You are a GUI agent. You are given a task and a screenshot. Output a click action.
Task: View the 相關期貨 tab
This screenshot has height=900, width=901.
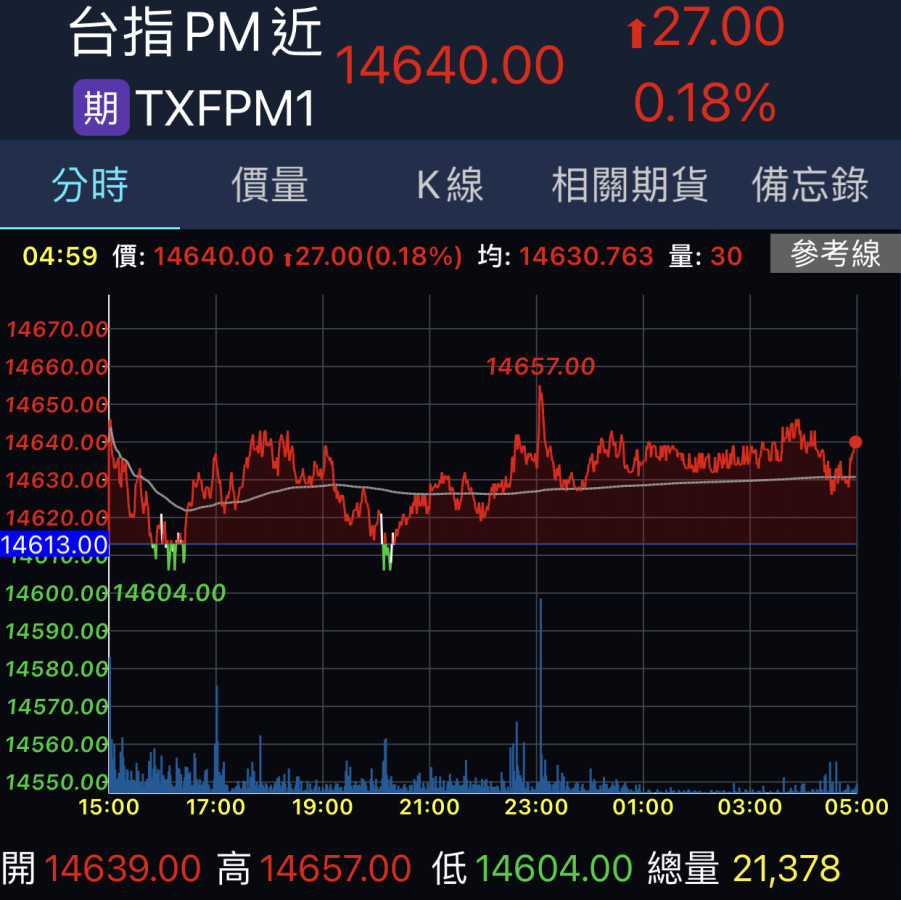click(630, 185)
